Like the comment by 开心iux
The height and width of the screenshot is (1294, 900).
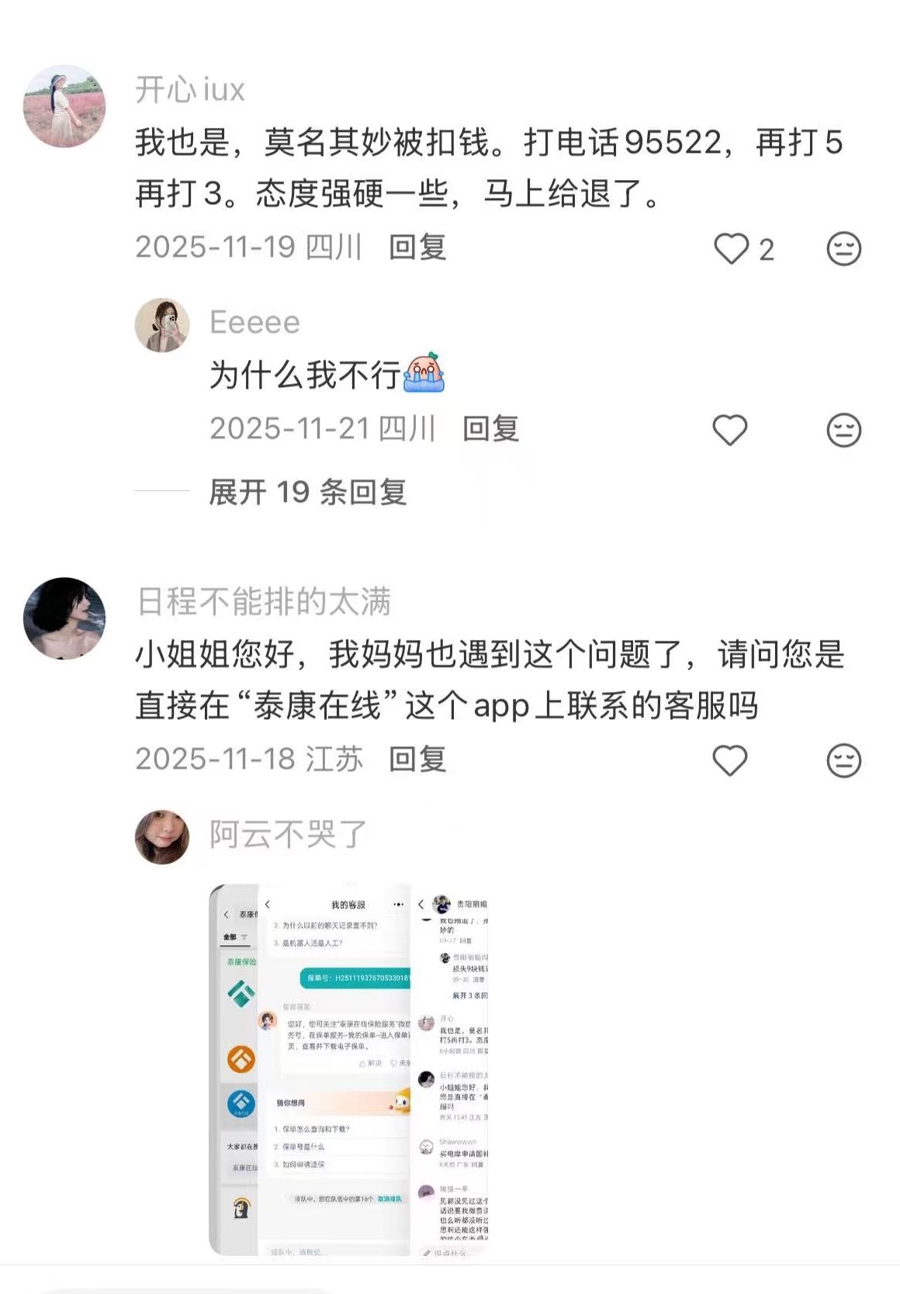point(731,248)
